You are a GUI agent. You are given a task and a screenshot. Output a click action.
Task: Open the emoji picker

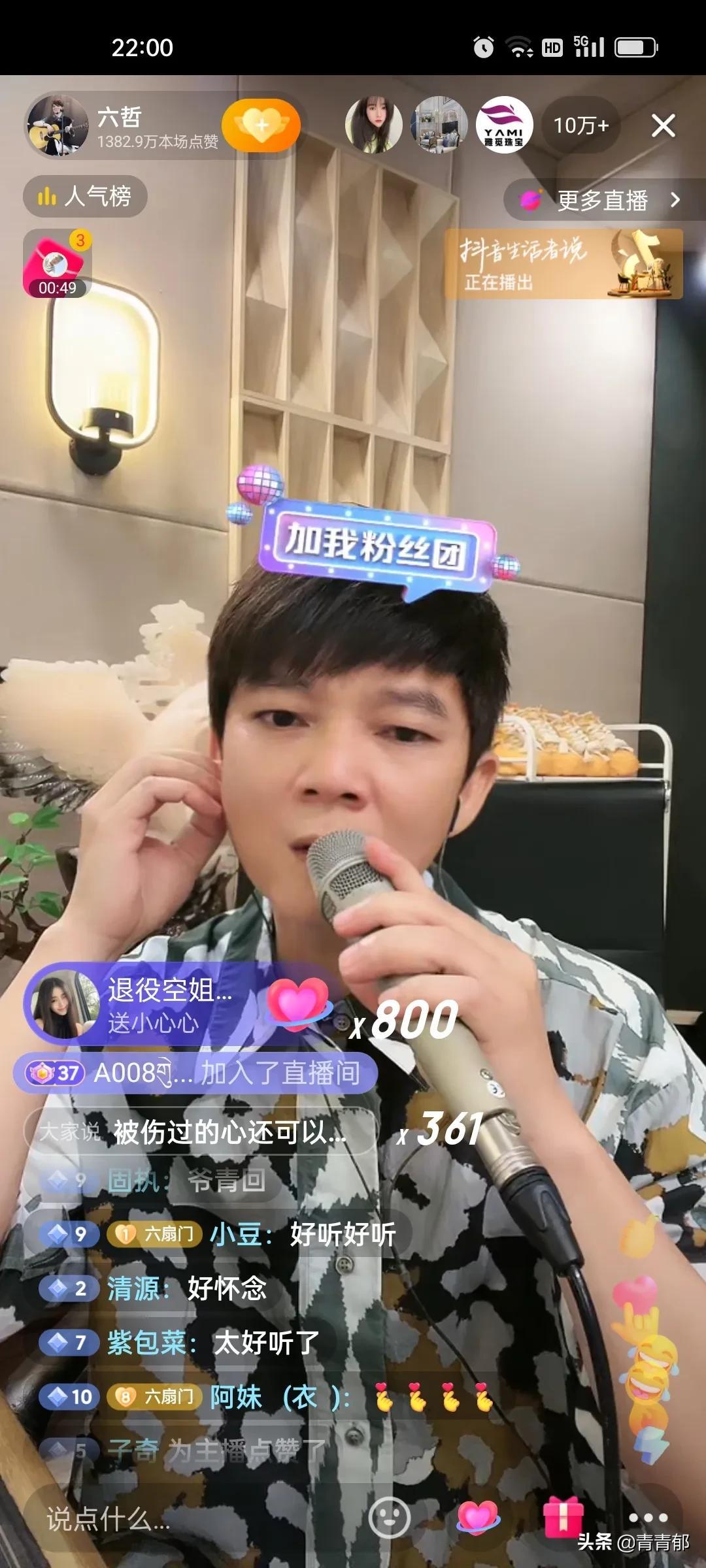click(390, 1518)
